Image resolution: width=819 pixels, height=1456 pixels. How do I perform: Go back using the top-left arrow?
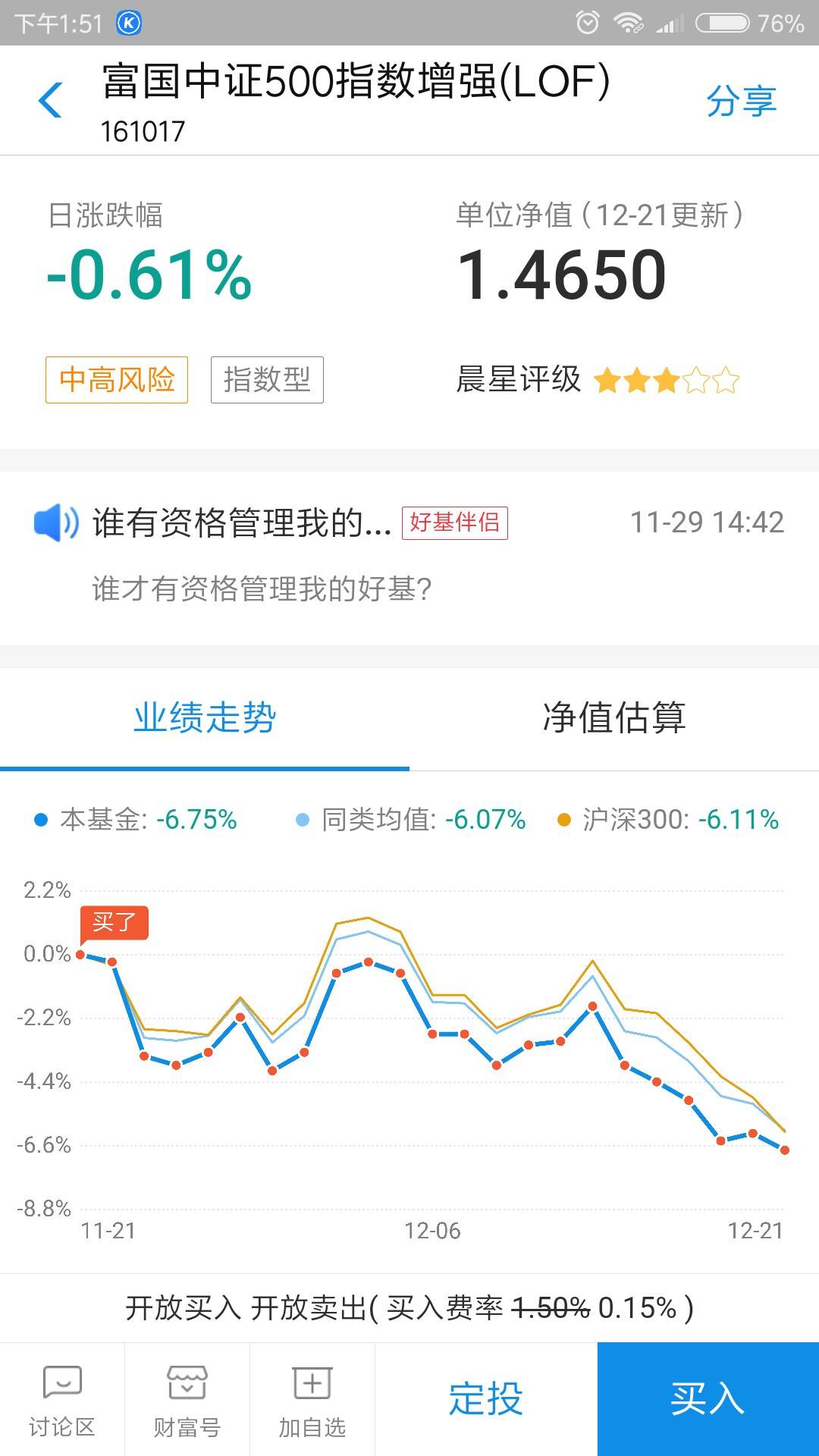point(50,100)
